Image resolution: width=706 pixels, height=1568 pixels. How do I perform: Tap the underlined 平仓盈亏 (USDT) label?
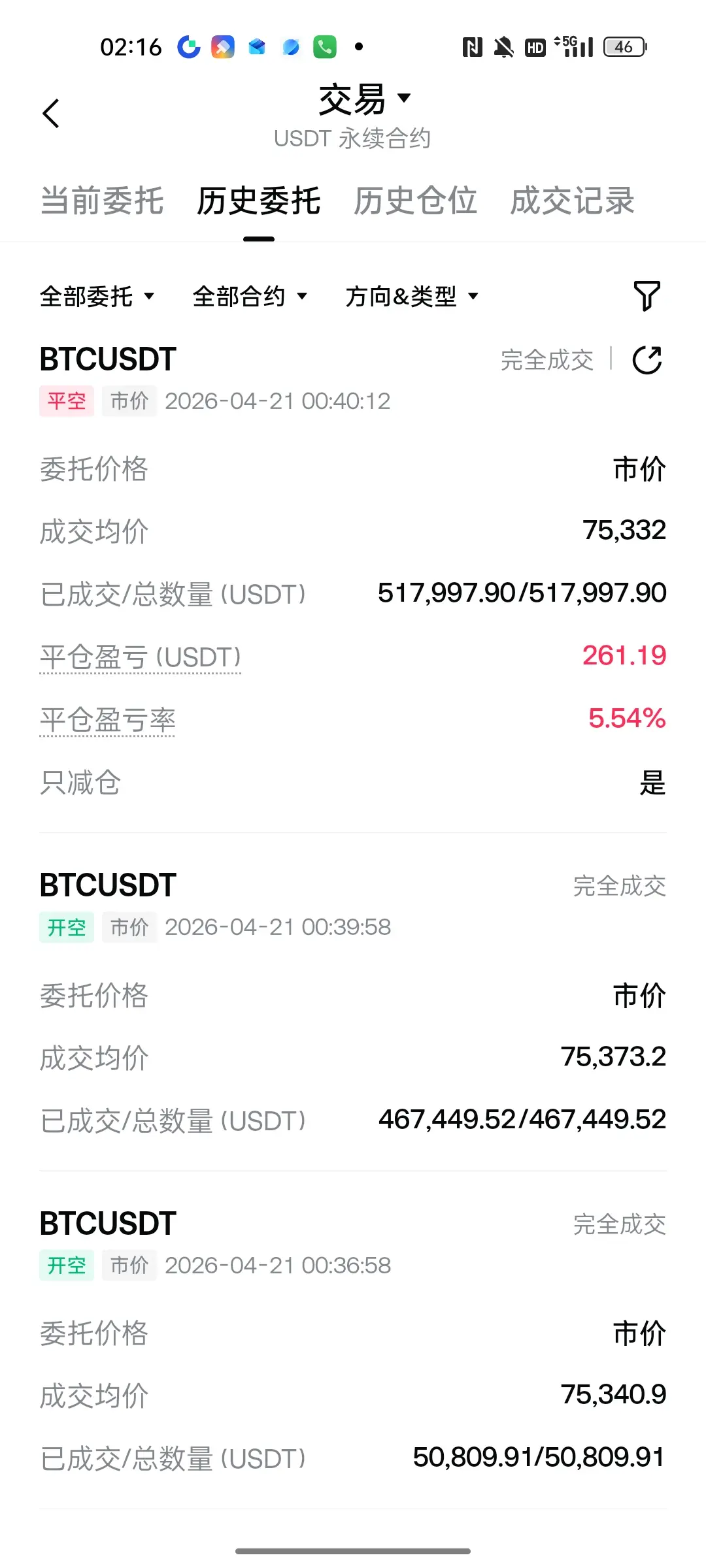point(141,657)
